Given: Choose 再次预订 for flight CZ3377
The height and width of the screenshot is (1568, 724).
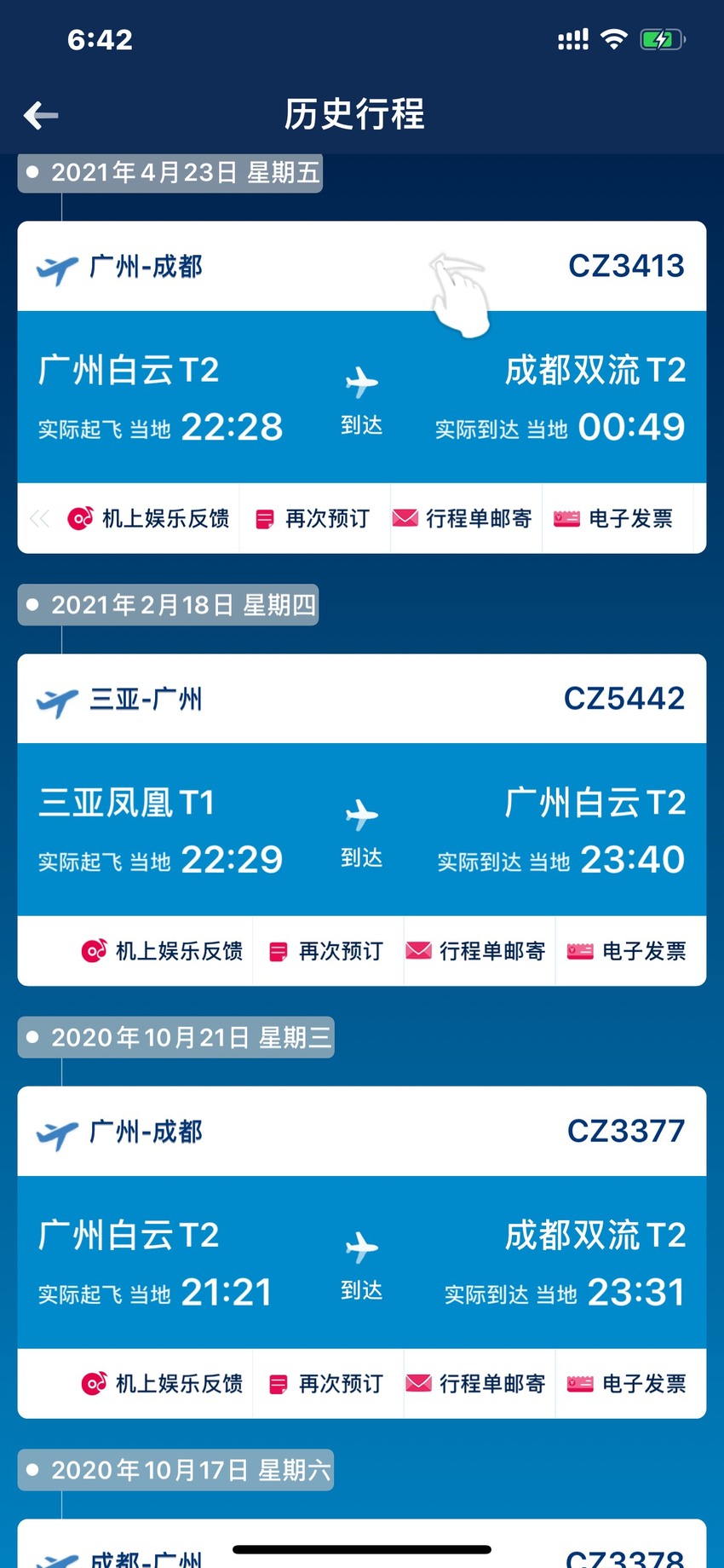Looking at the screenshot, I should coord(327,1384).
